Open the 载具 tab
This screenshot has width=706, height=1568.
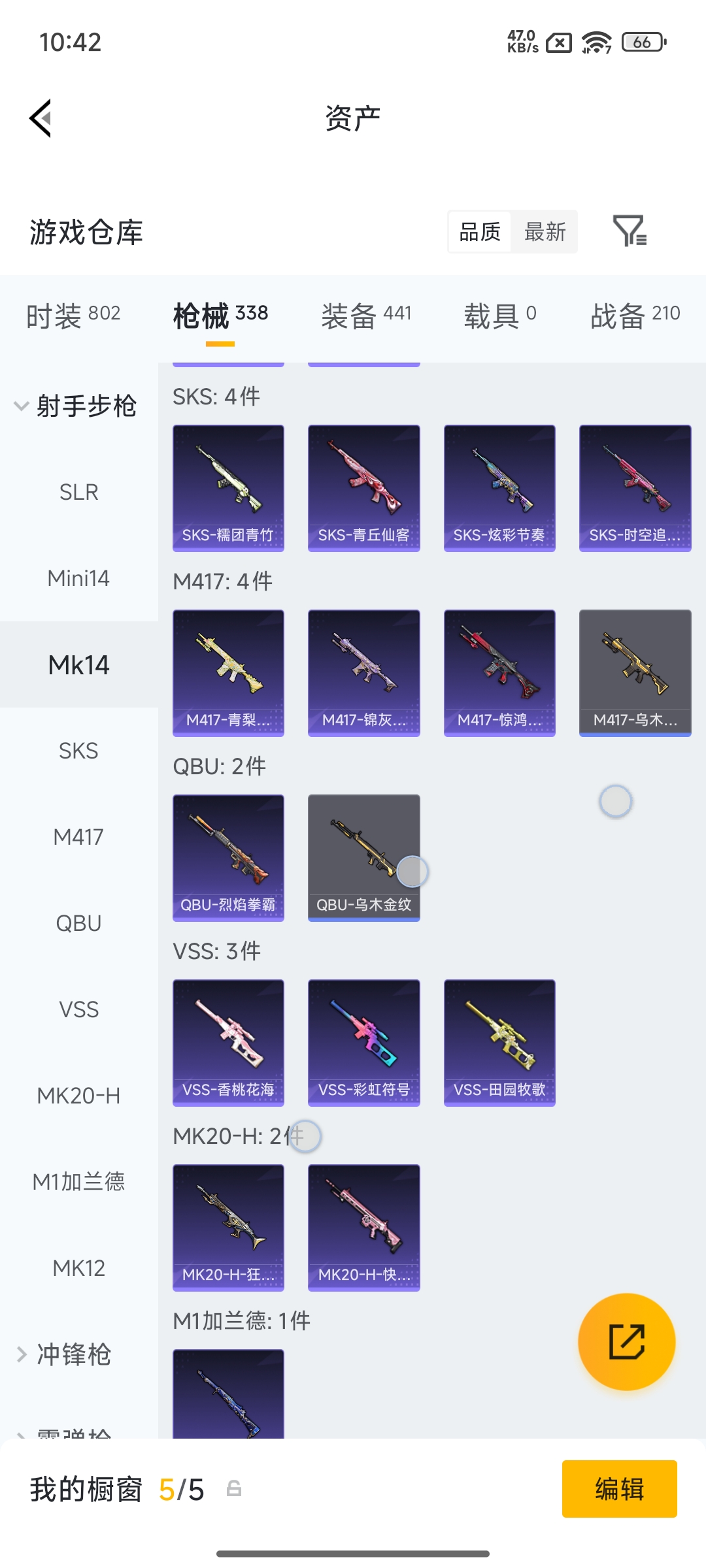pyautogui.click(x=500, y=316)
